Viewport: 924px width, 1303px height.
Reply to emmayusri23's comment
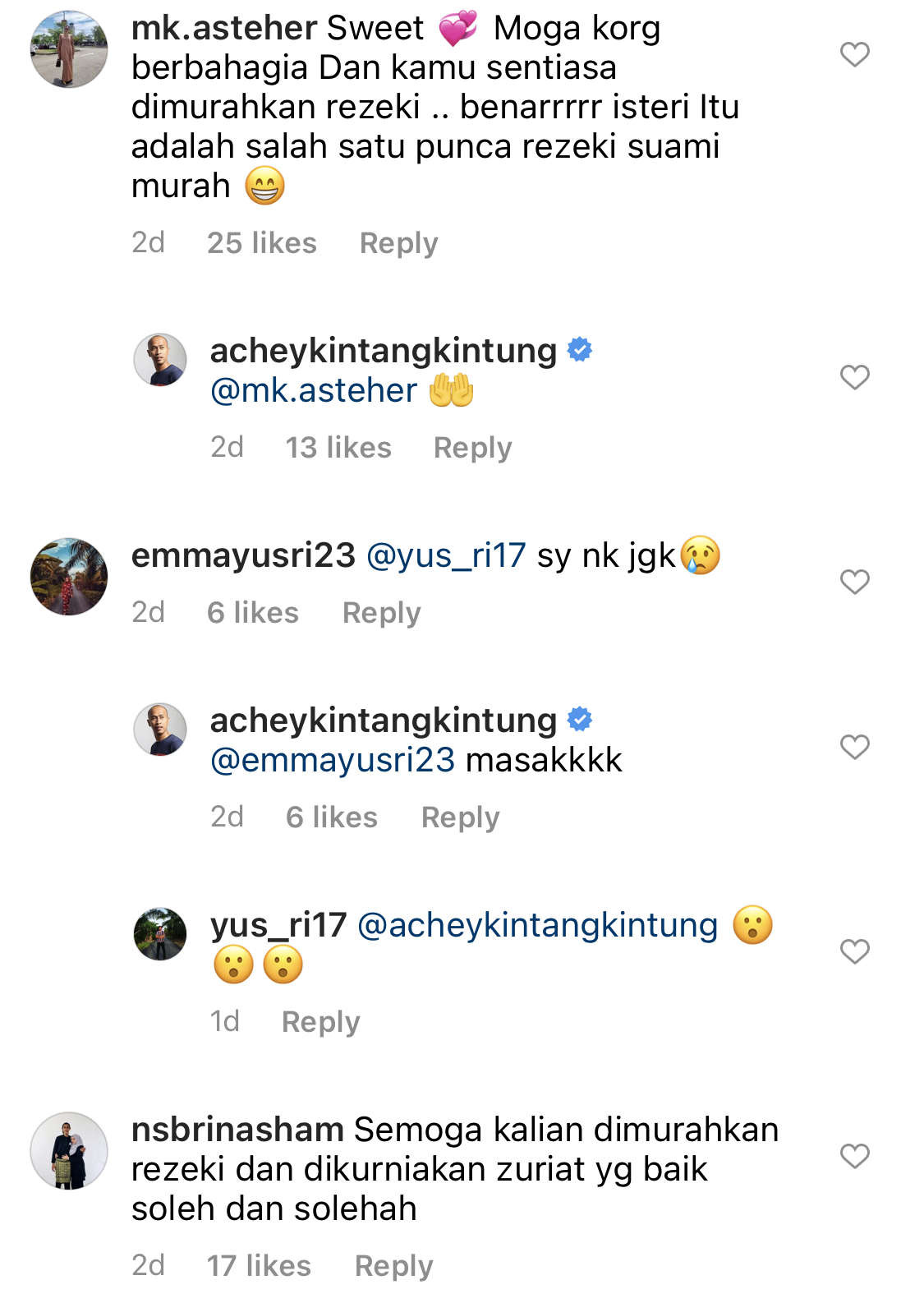(x=381, y=613)
